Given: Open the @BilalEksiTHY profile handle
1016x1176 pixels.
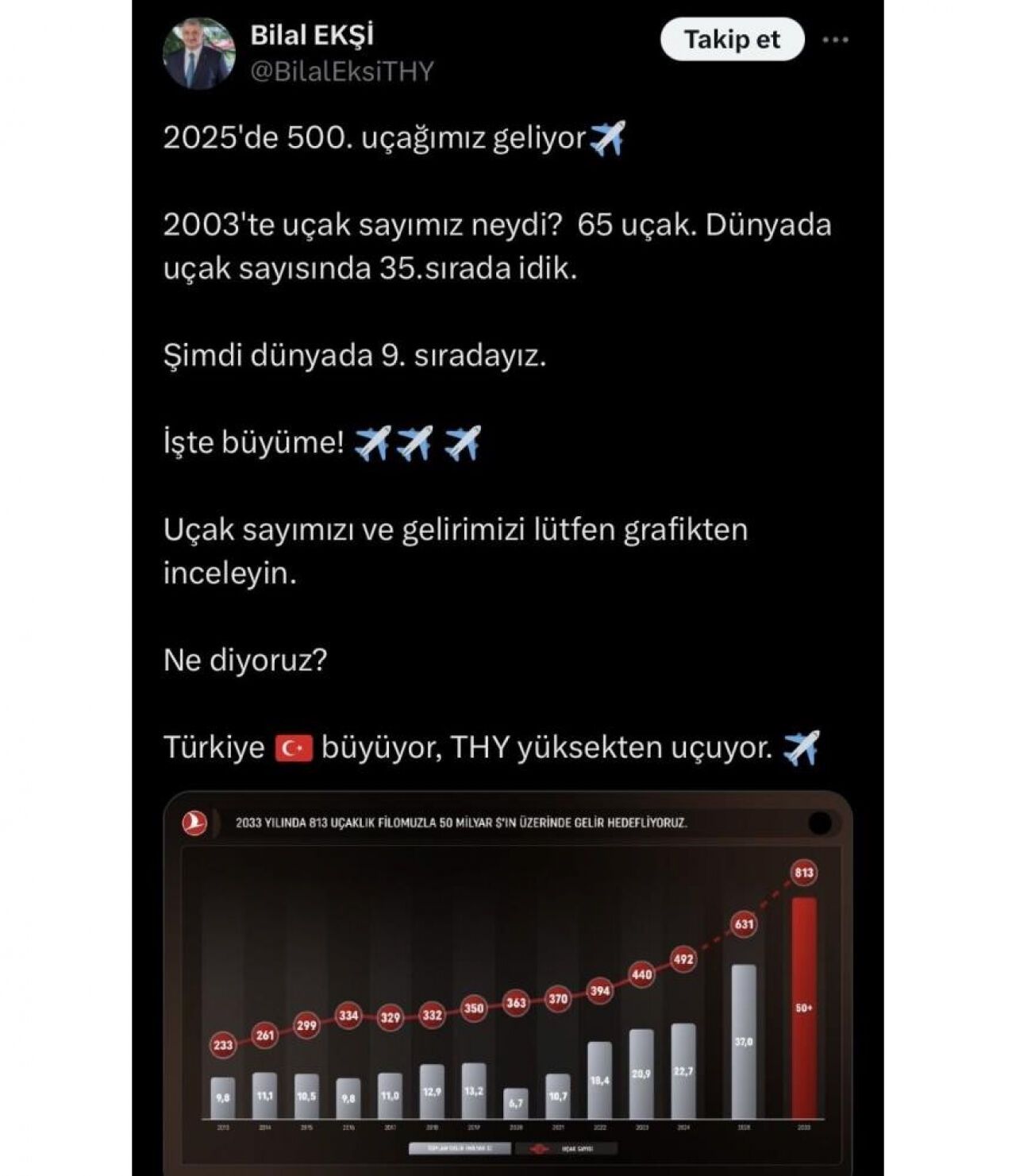Looking at the screenshot, I should tap(342, 71).
